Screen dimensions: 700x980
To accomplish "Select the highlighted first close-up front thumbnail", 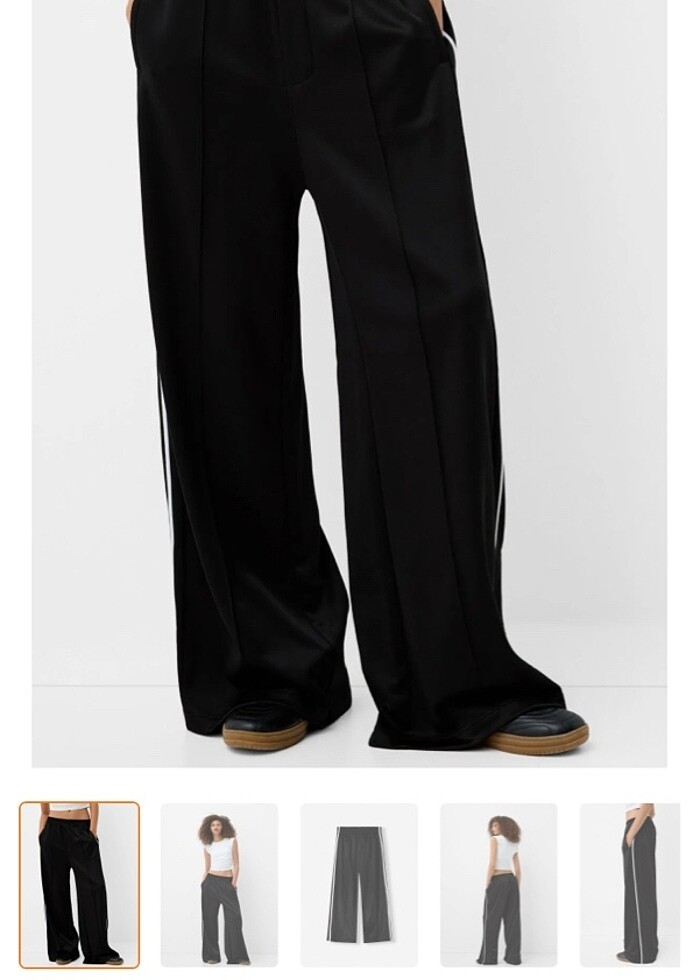I will [80, 884].
